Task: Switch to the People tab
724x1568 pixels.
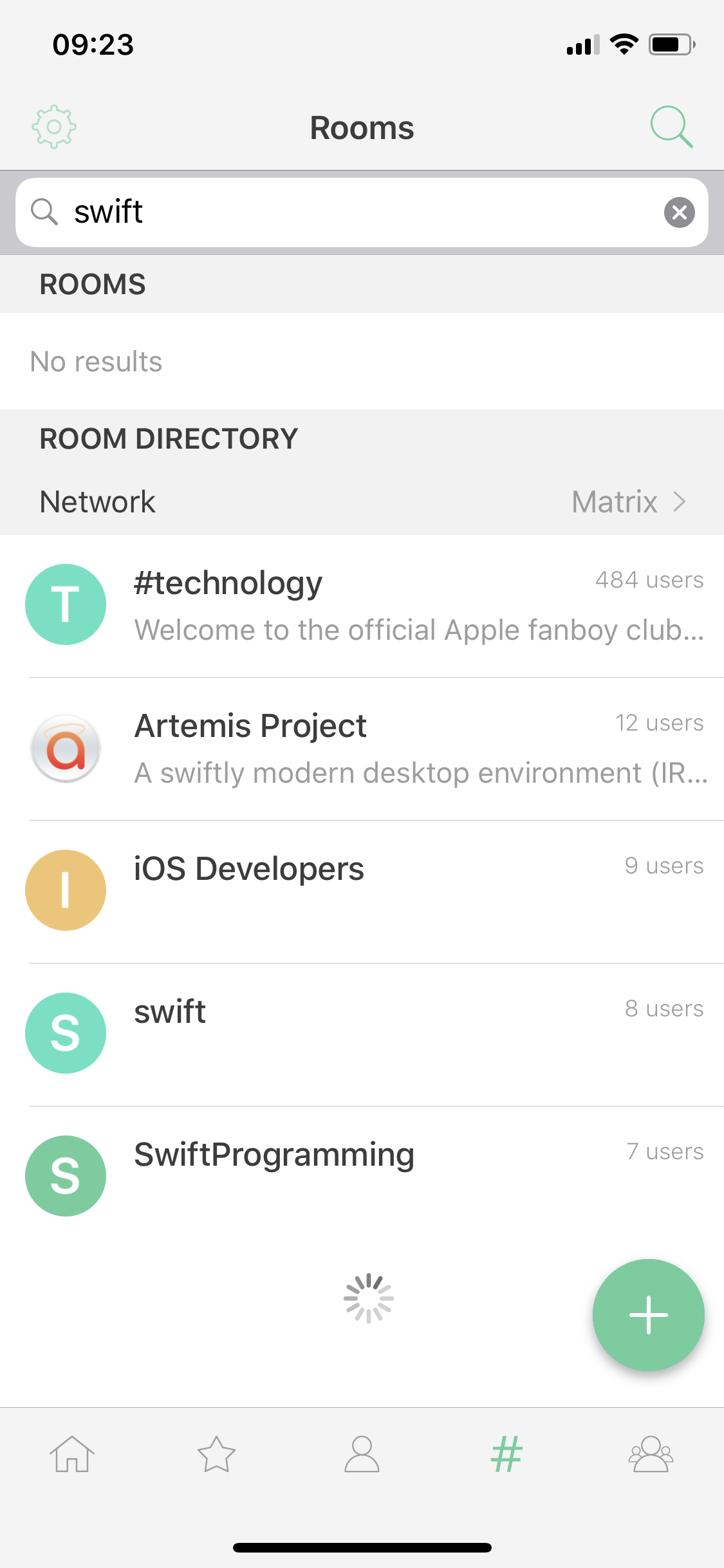Action: [362, 1454]
